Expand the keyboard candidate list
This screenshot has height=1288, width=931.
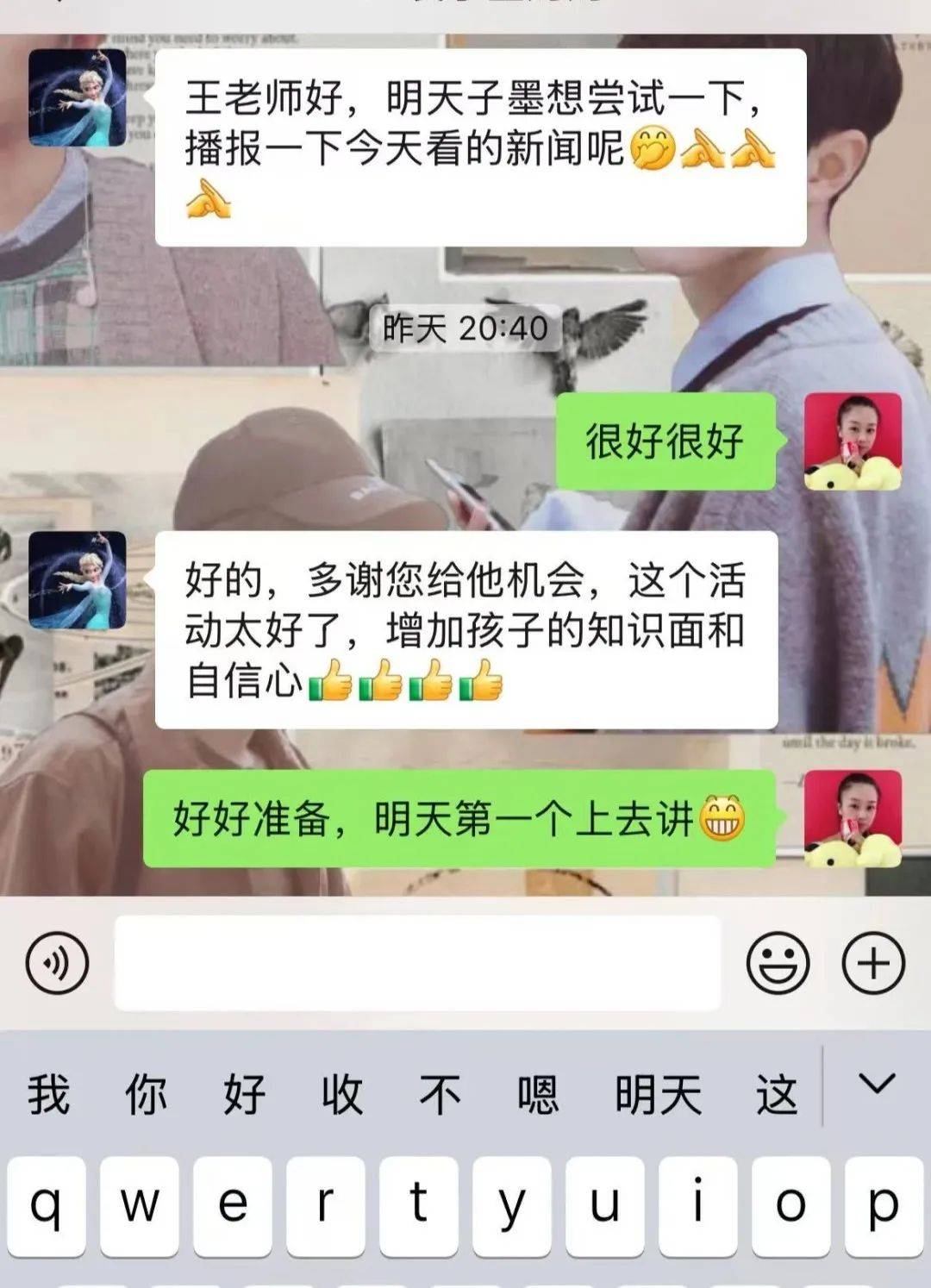(x=878, y=1085)
